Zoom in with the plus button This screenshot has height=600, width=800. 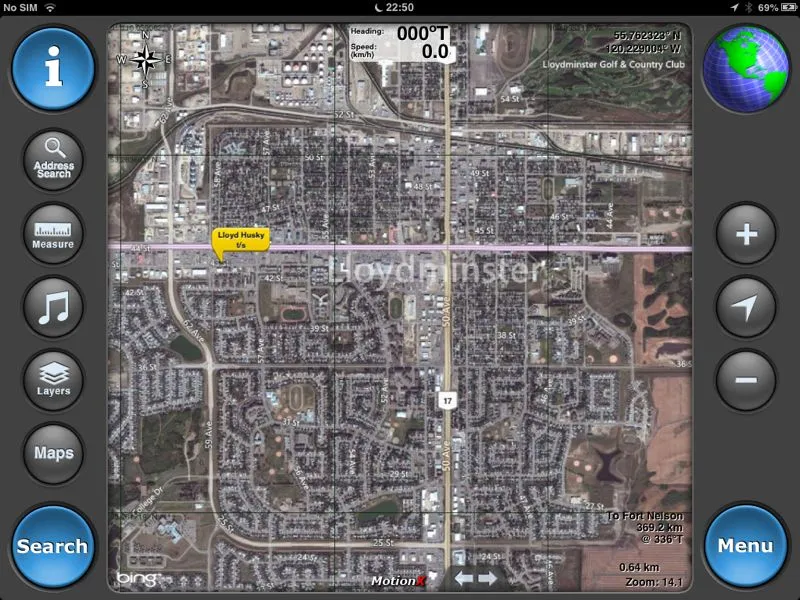point(746,235)
